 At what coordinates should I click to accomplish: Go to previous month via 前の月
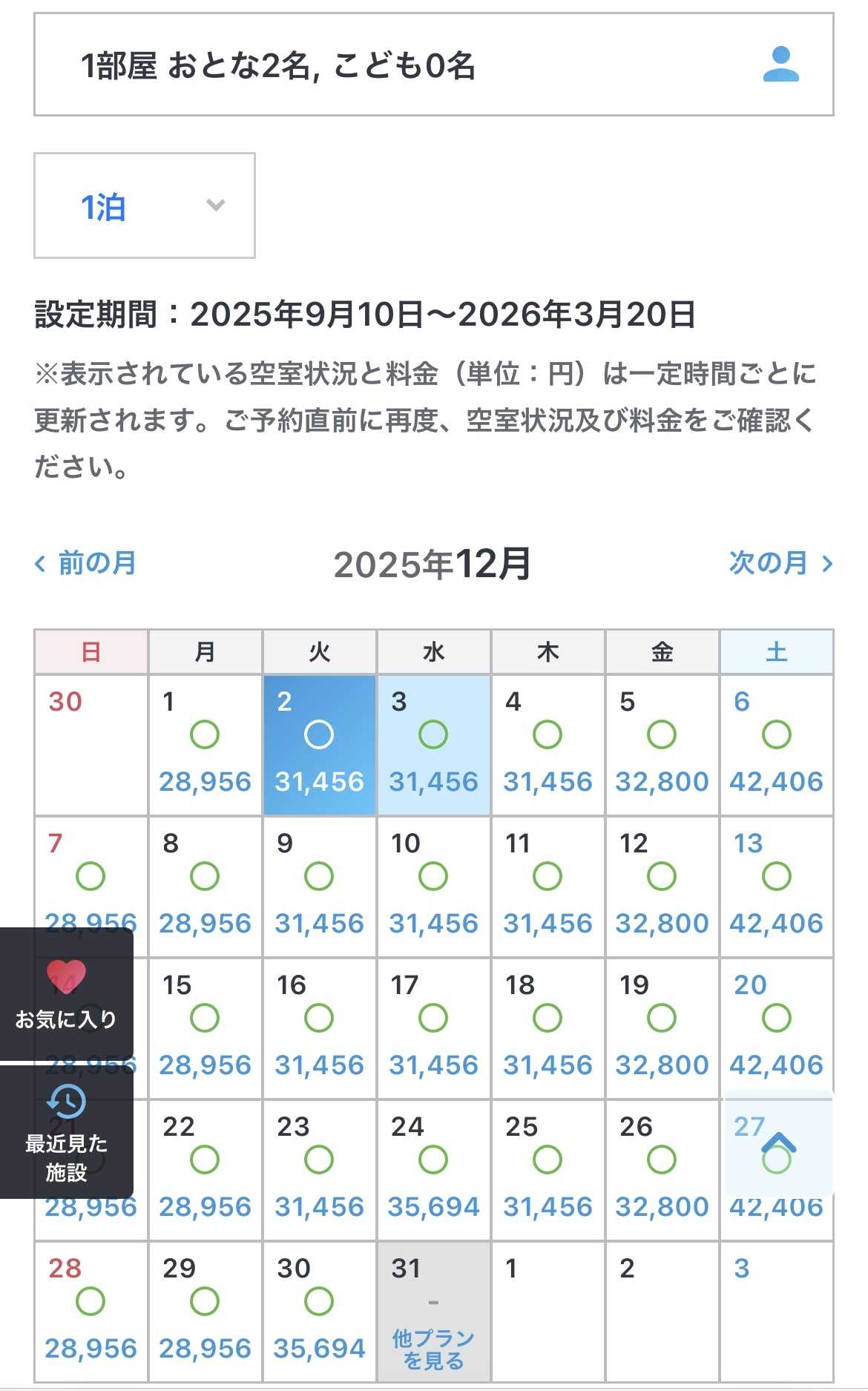click(86, 563)
